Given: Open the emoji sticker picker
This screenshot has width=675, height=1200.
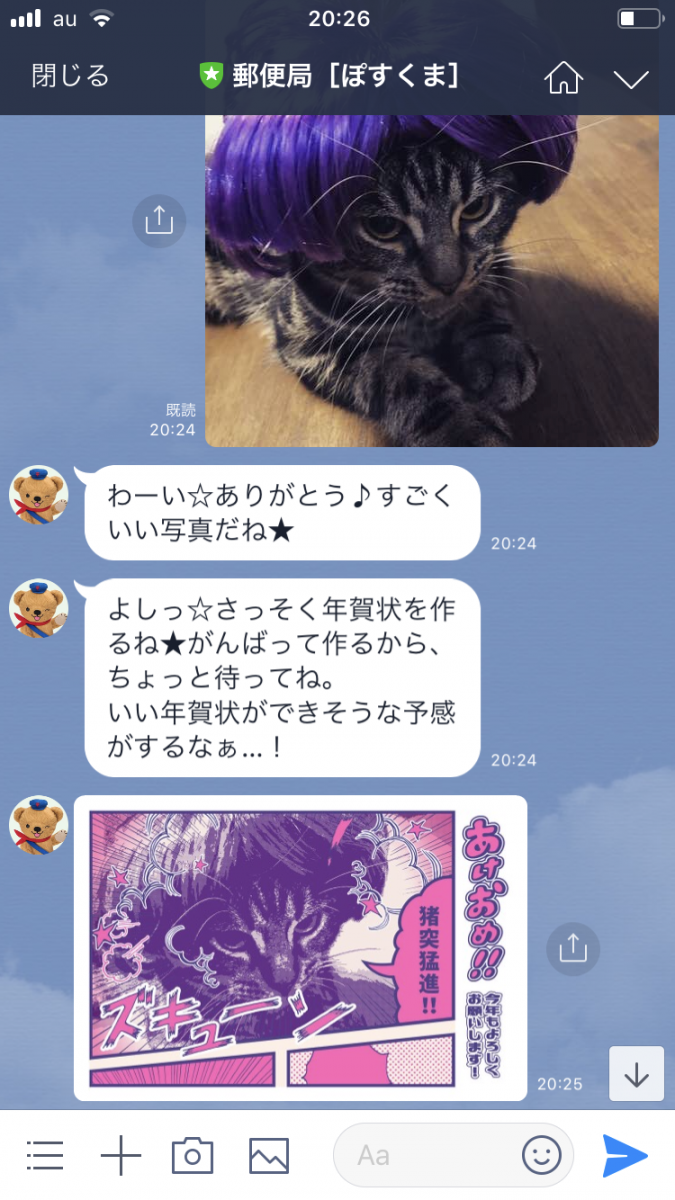Looking at the screenshot, I should click(x=541, y=1156).
